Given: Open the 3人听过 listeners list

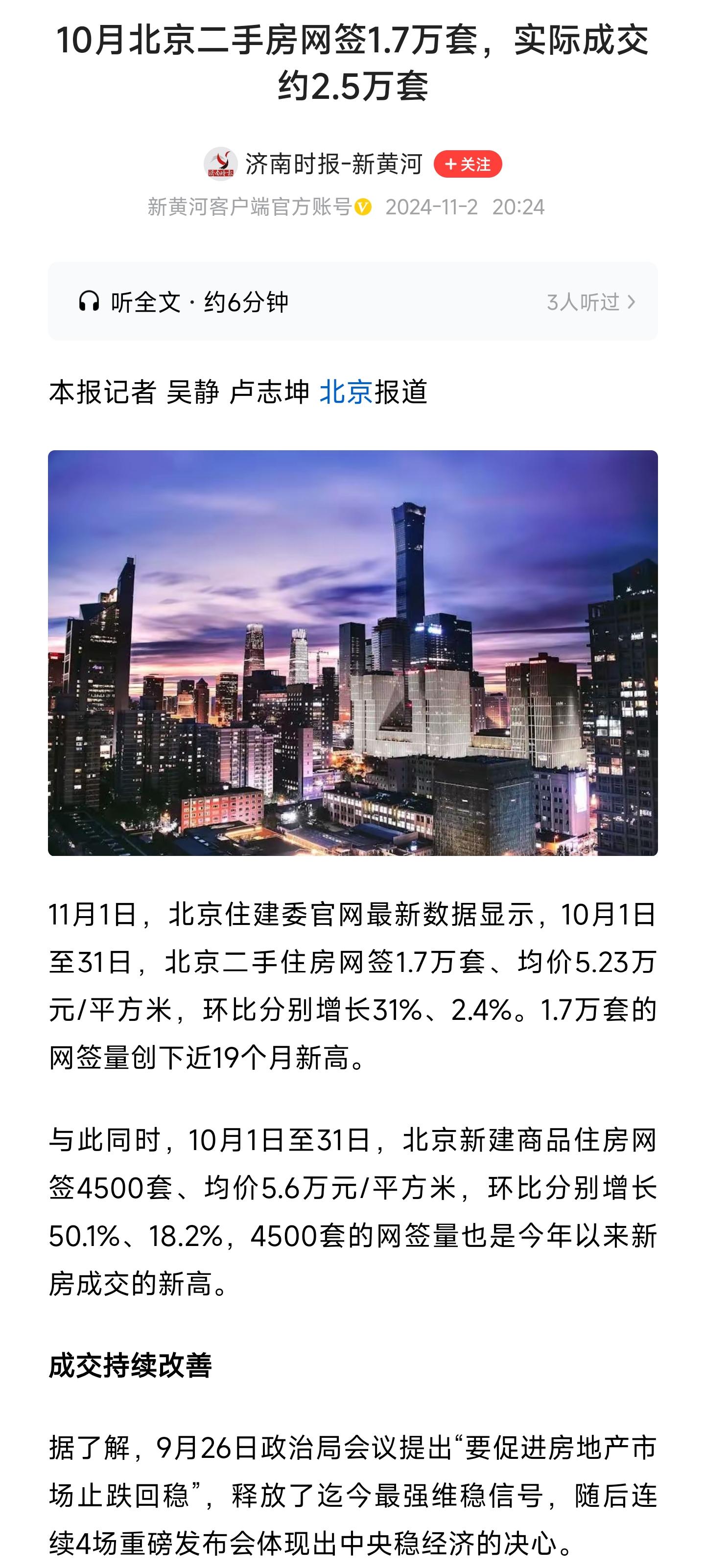Looking at the screenshot, I should pos(590,302).
